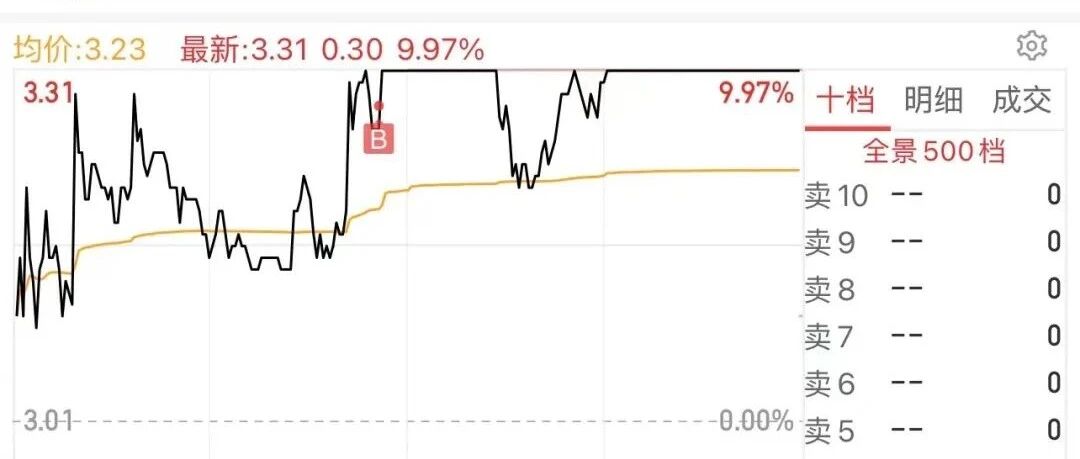
Task: Switch to the 成交 tab
Action: coord(1021,101)
